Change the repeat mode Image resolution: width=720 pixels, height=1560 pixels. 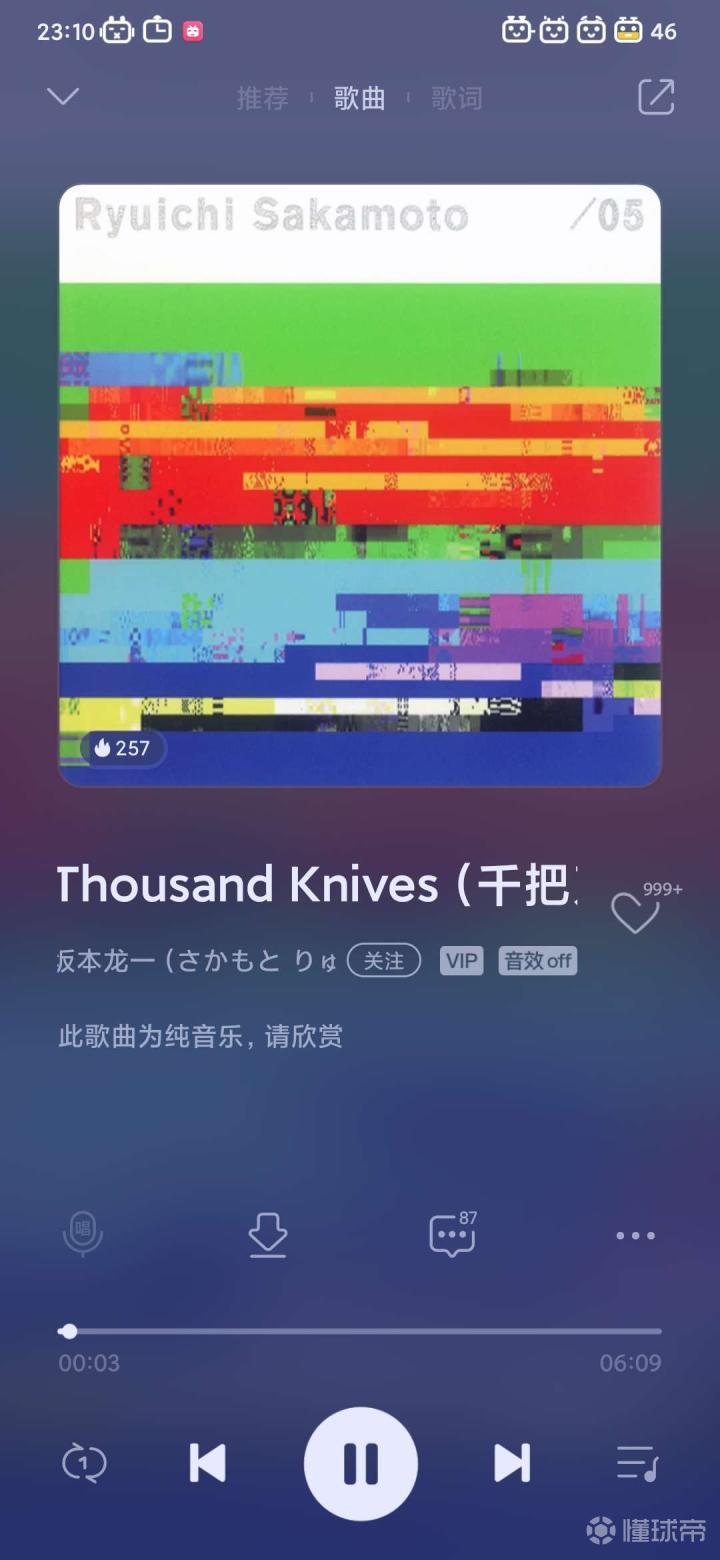click(x=84, y=1464)
